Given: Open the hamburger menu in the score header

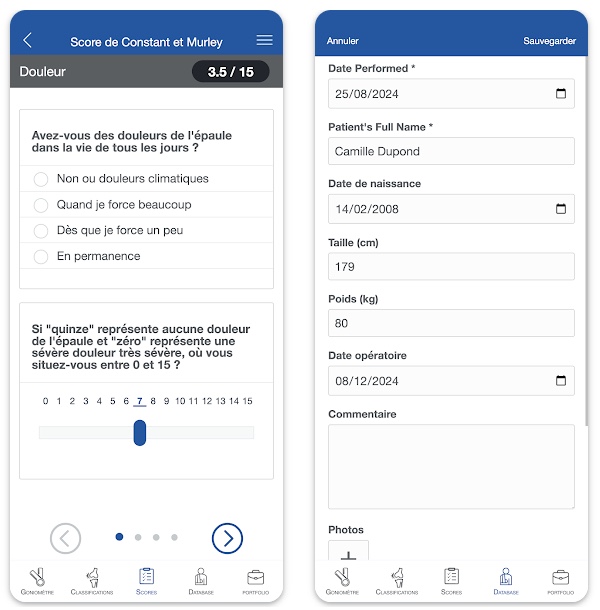Looking at the screenshot, I should tap(264, 40).
